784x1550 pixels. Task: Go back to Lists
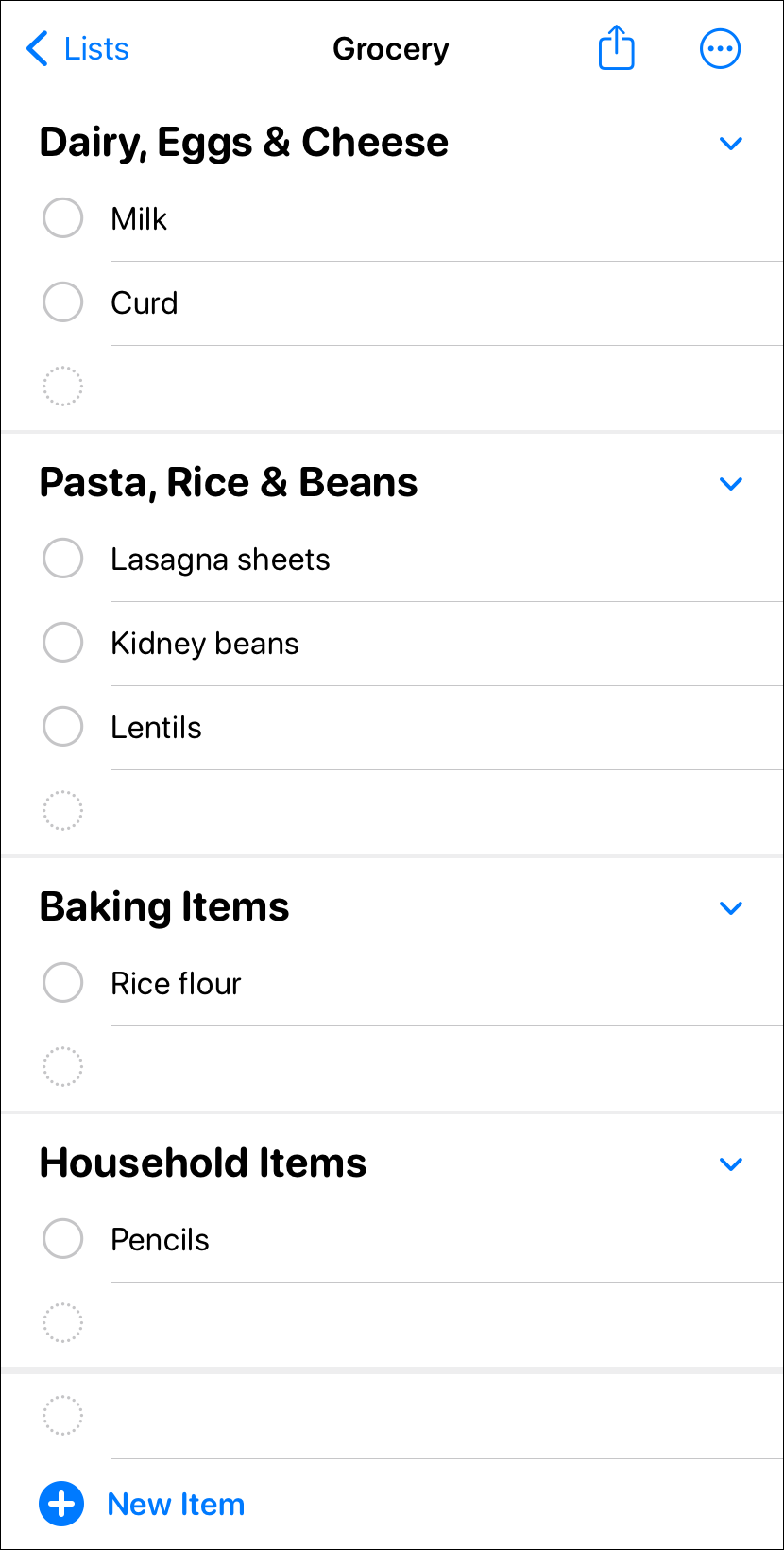point(77,49)
